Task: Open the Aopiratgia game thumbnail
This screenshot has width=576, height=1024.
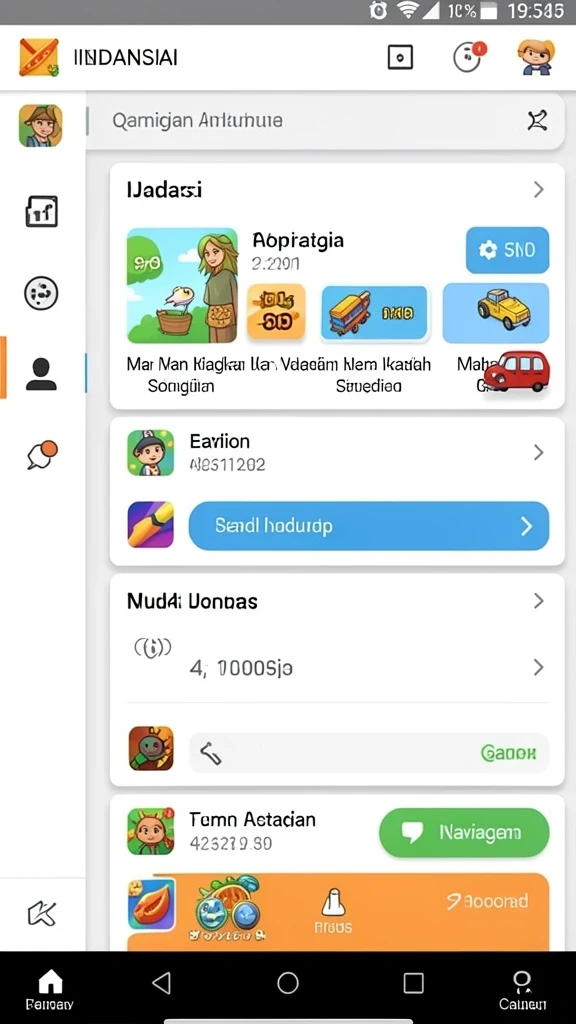Action: (182, 285)
